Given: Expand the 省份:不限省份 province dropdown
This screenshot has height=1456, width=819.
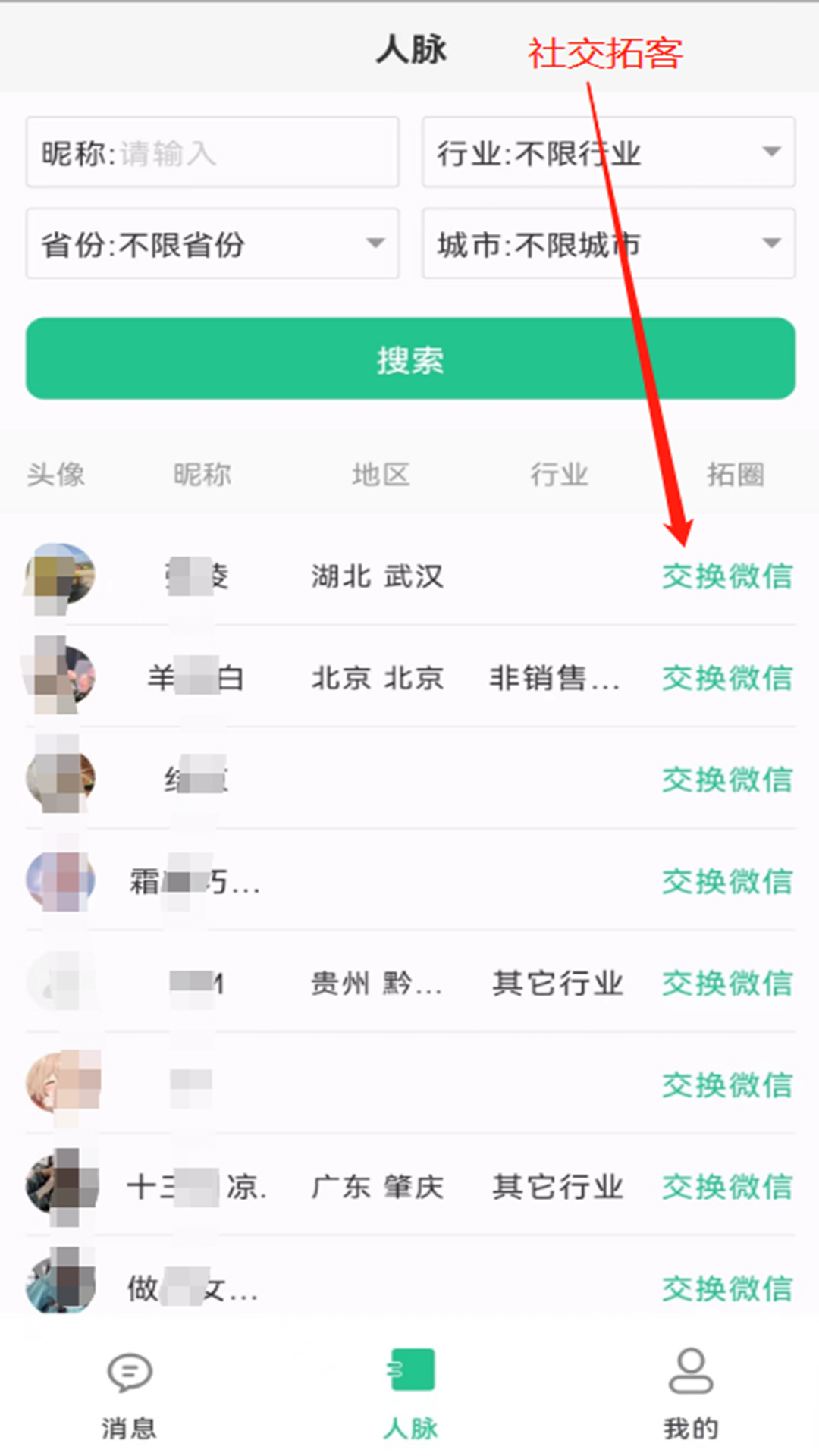Looking at the screenshot, I should [212, 244].
